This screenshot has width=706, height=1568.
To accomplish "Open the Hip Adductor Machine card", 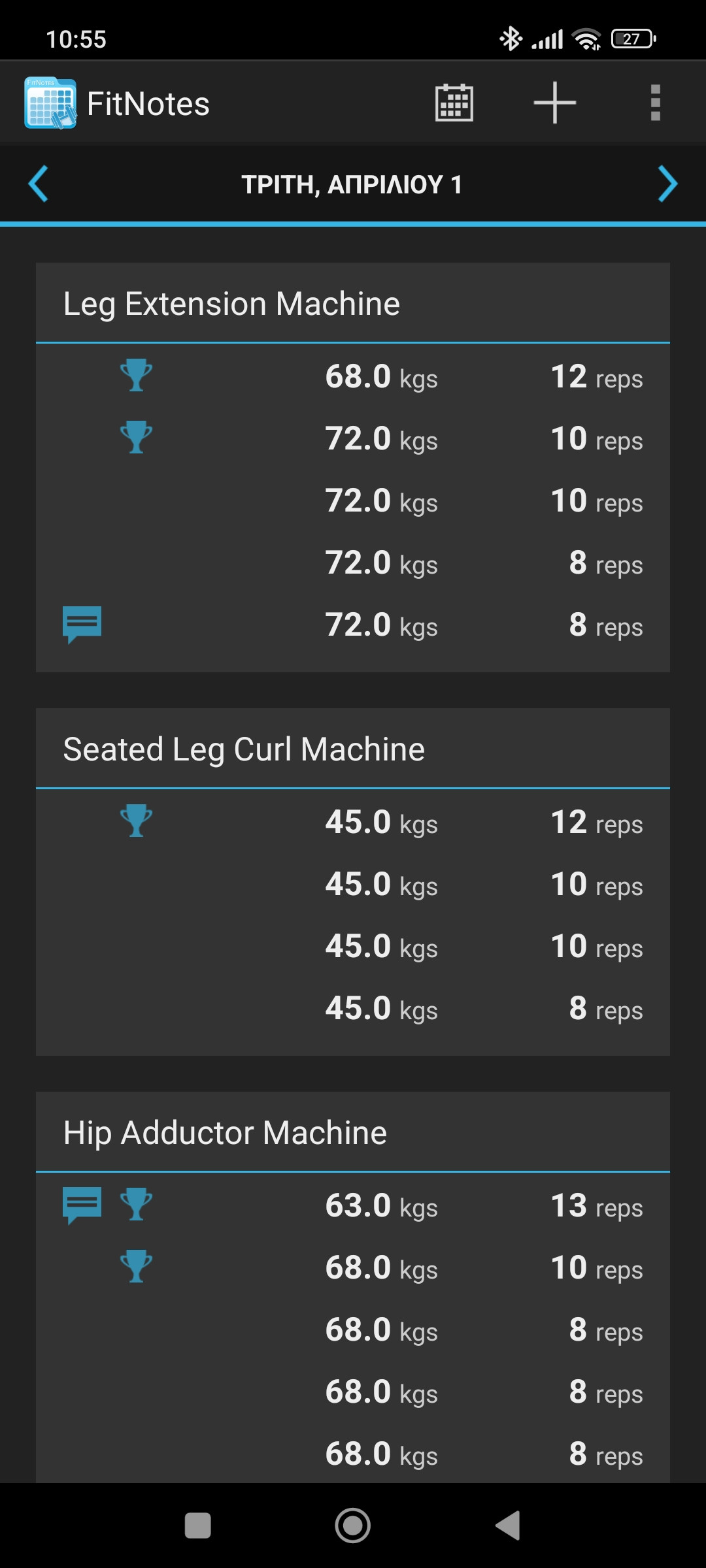I will pyautogui.click(x=225, y=1133).
